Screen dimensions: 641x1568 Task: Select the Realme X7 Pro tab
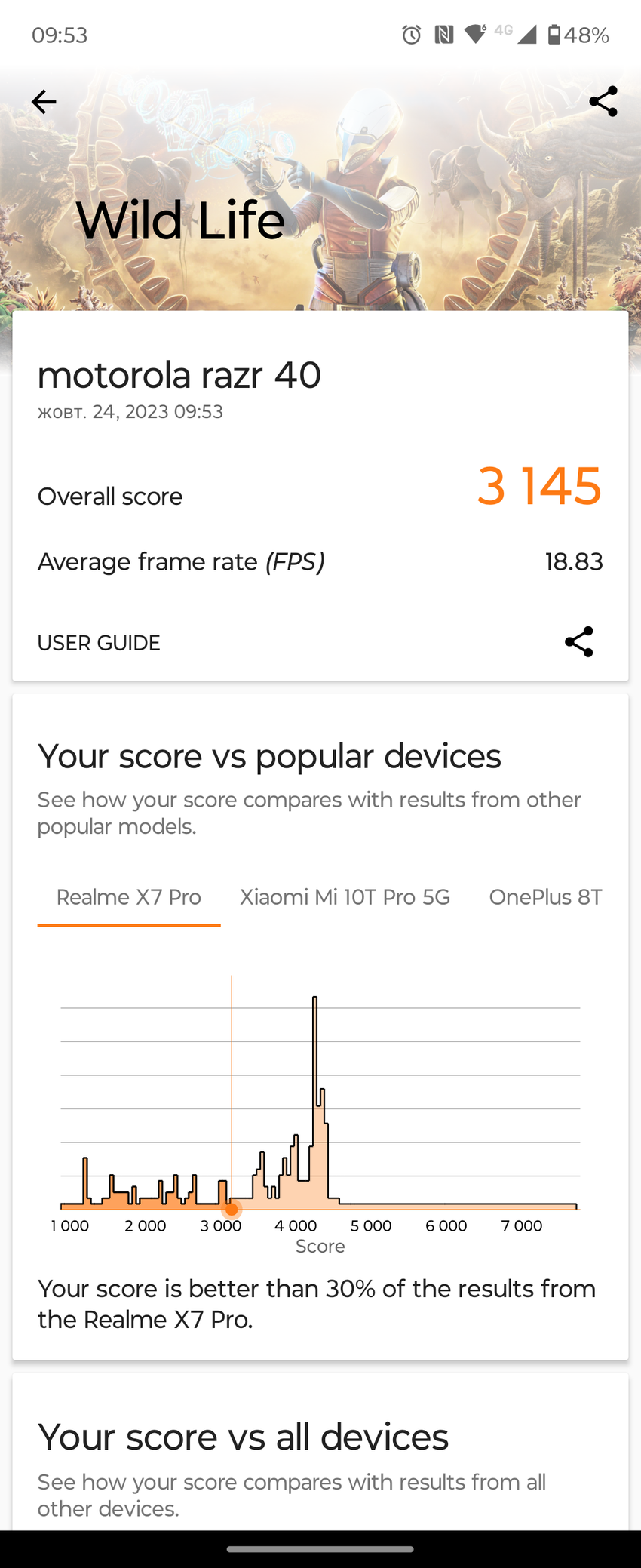[129, 897]
